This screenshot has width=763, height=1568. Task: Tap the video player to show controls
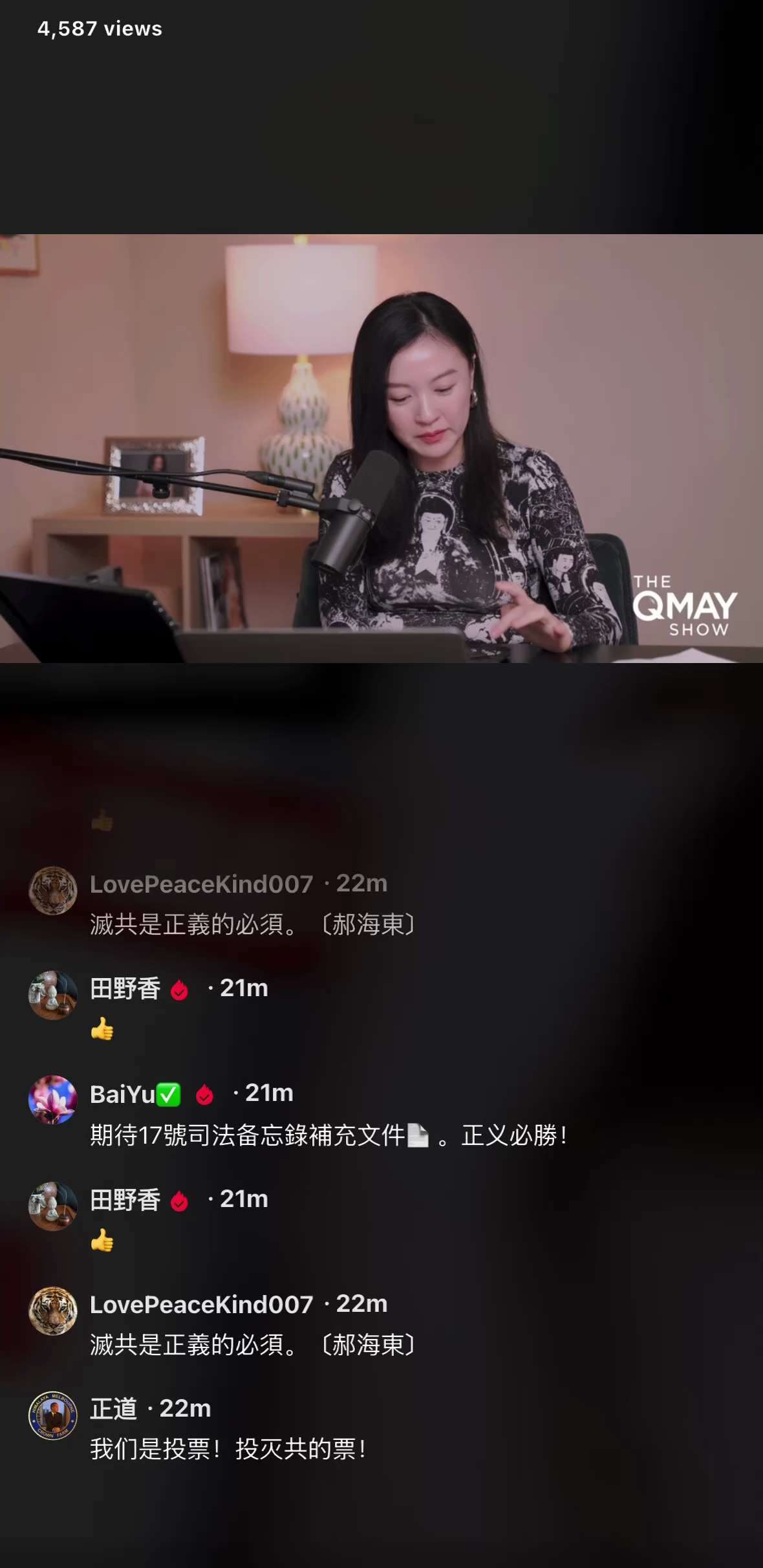click(x=381, y=446)
